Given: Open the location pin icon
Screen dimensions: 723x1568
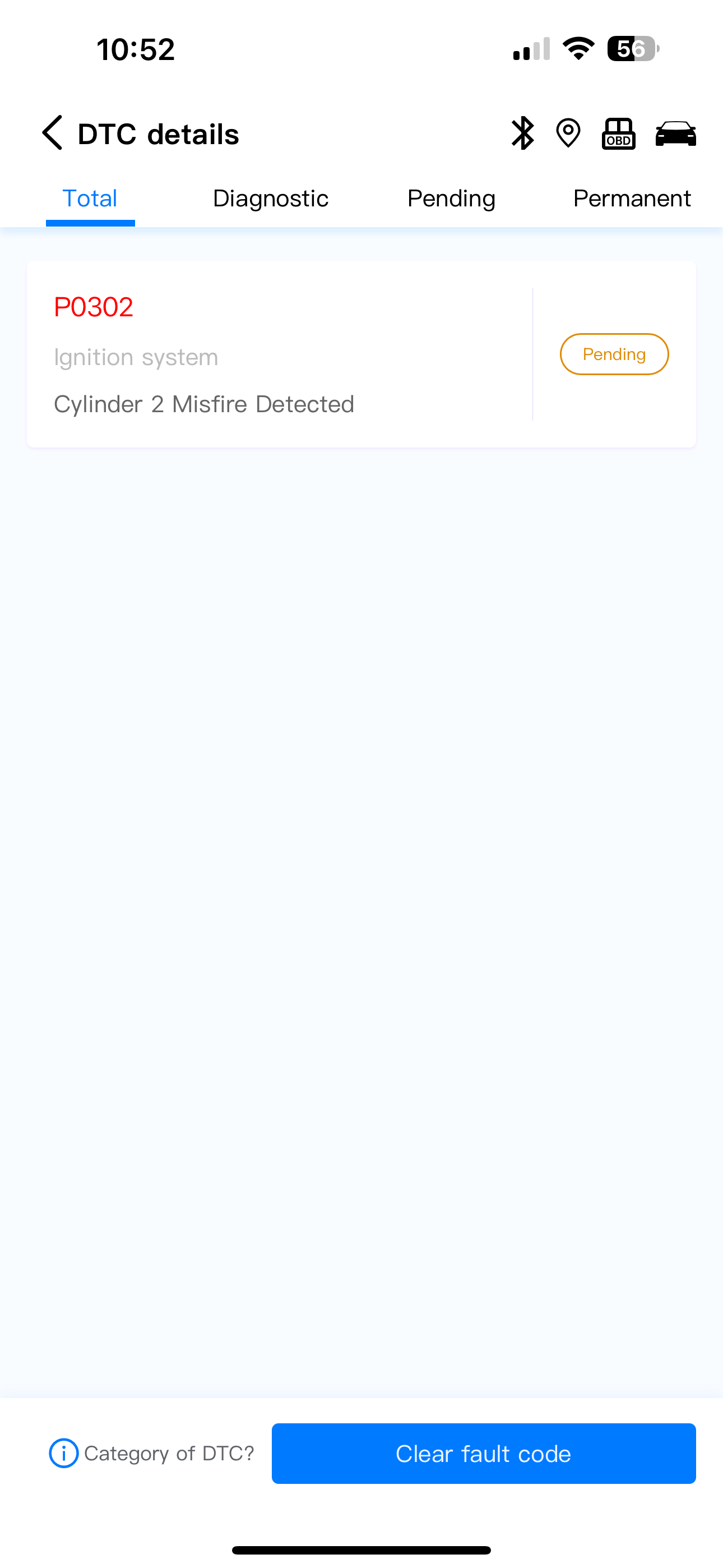Looking at the screenshot, I should (x=568, y=133).
